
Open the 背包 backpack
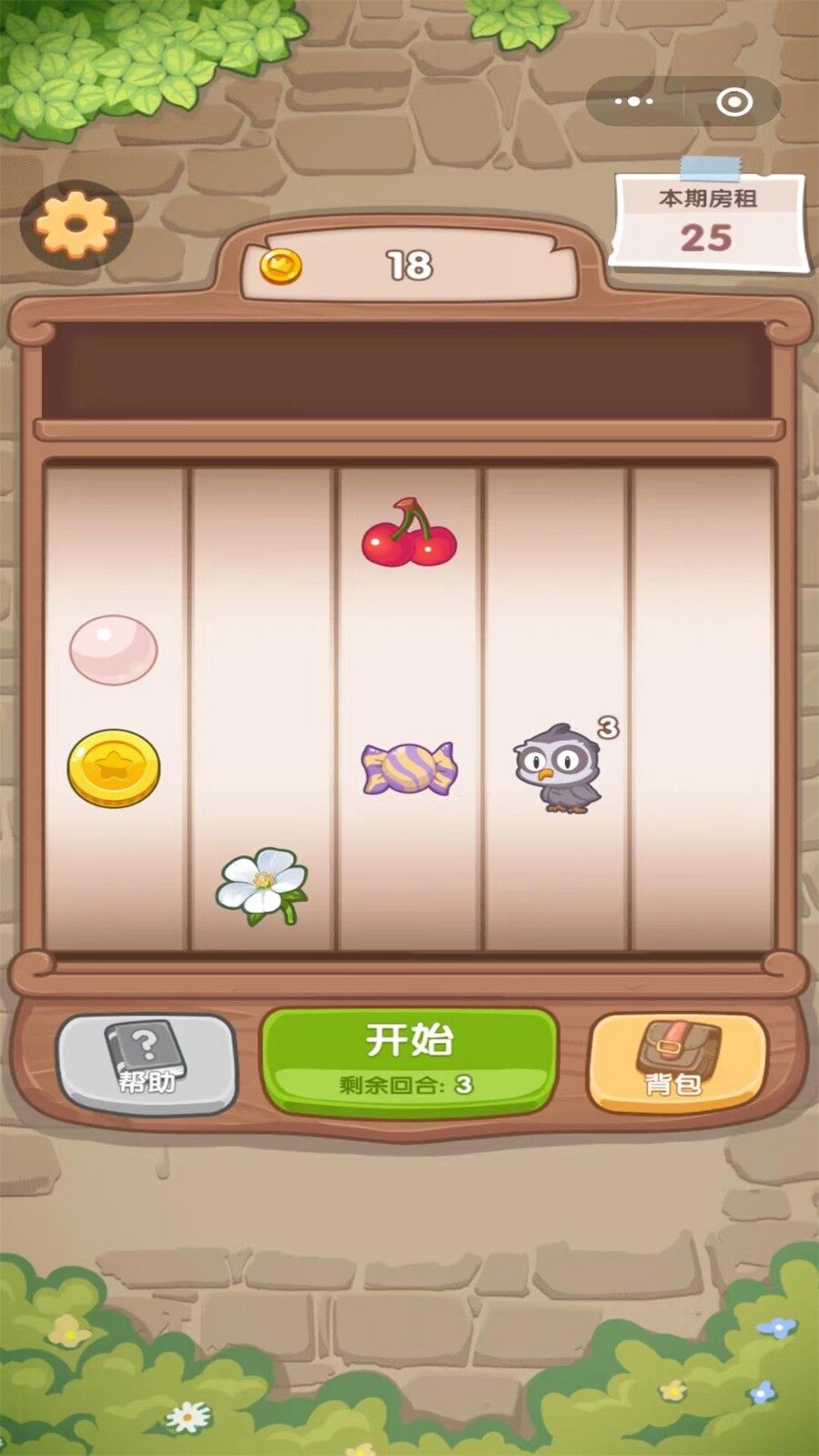pyautogui.click(x=674, y=1062)
